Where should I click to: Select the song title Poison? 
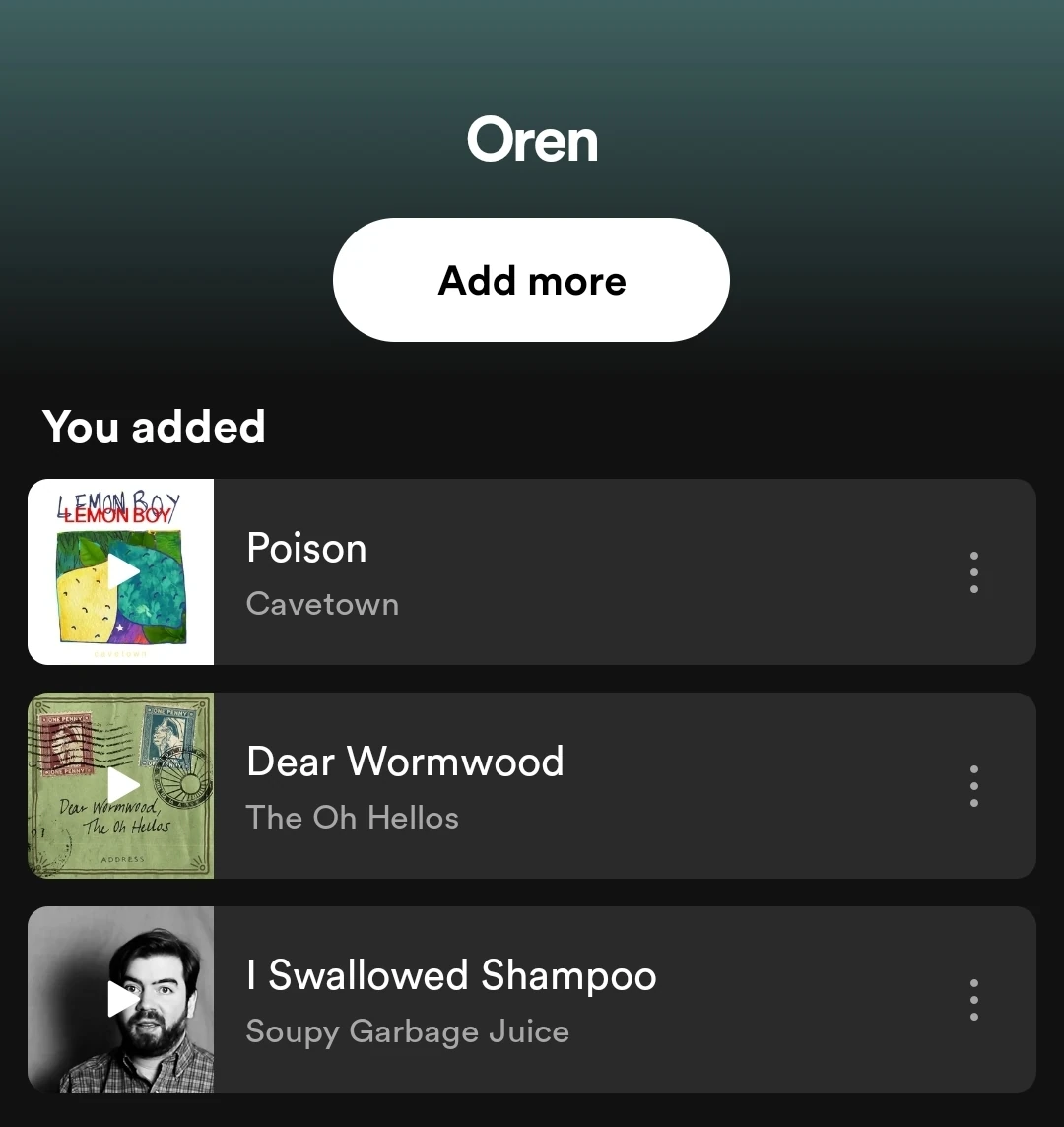point(306,548)
